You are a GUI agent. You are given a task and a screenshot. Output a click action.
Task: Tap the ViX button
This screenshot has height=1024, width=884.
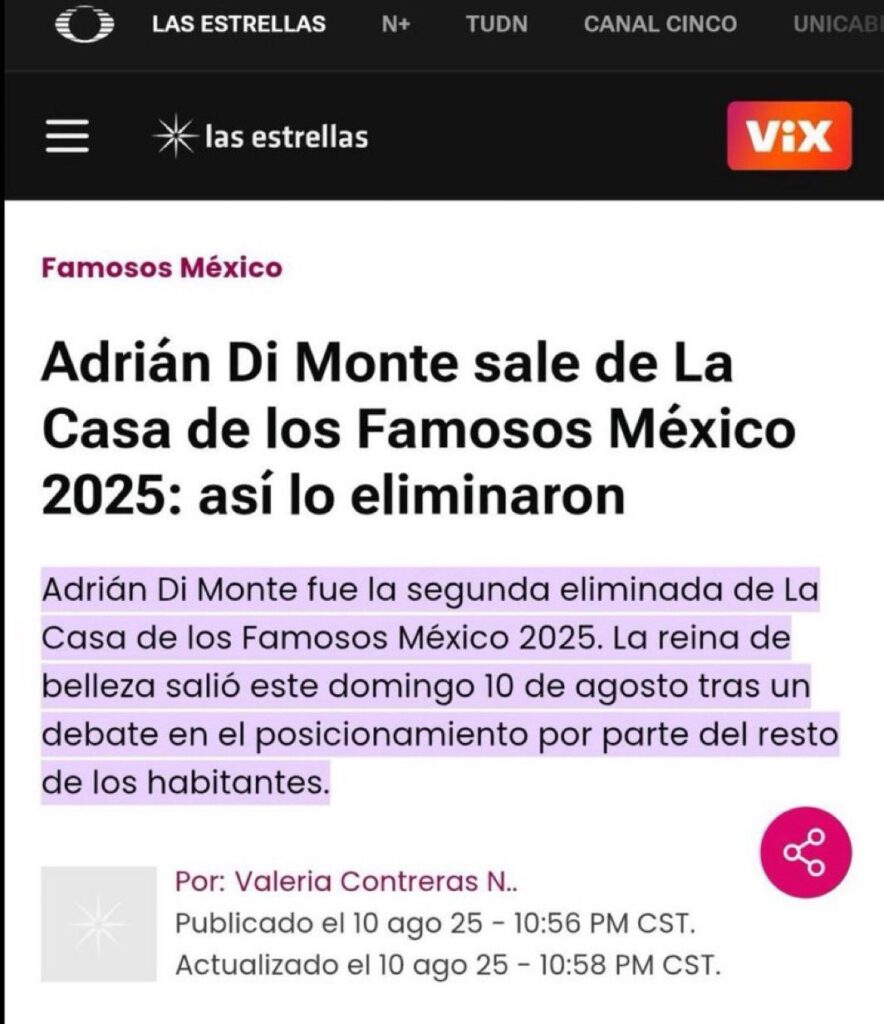click(789, 136)
